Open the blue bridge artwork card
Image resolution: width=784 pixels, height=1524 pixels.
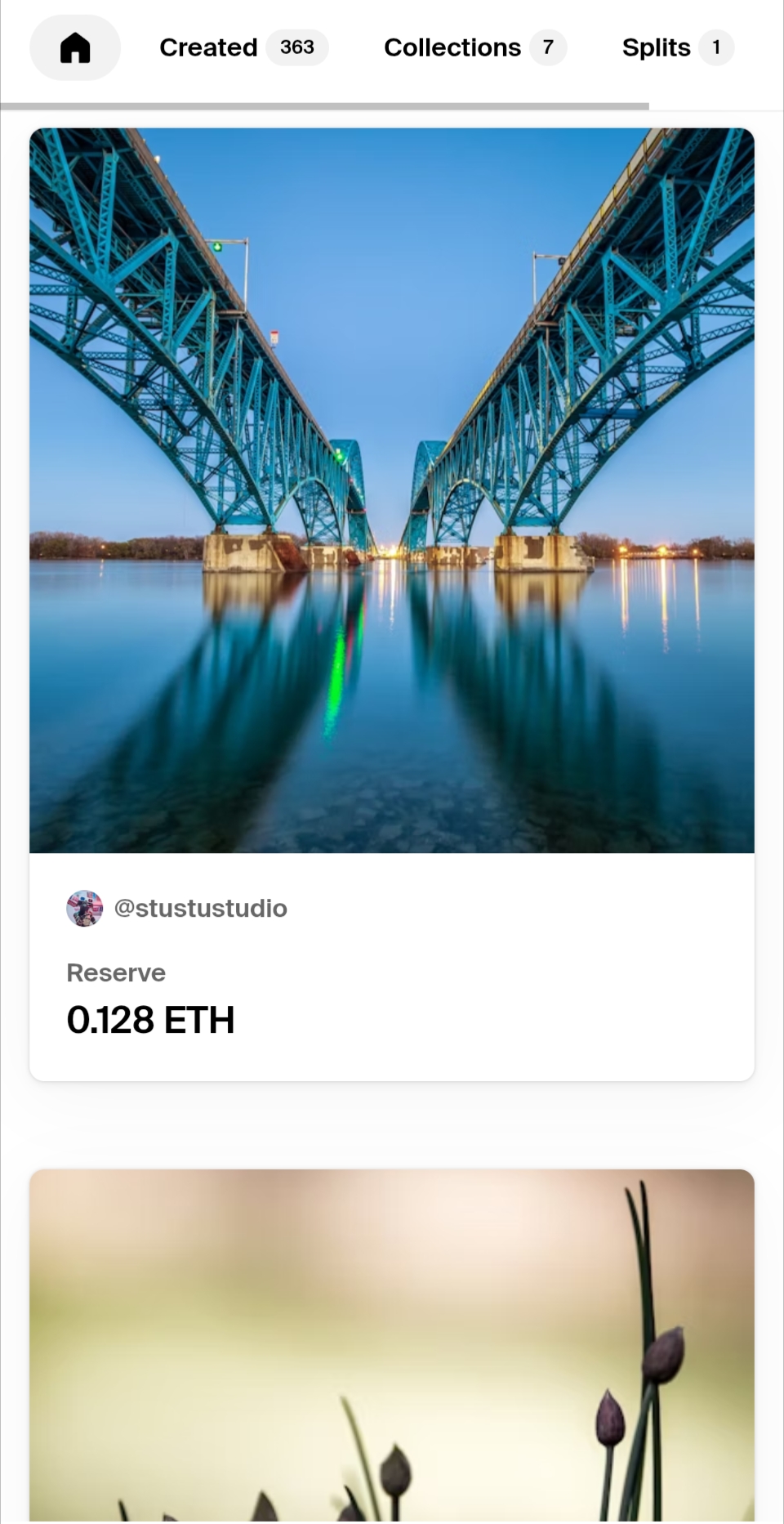(392, 490)
